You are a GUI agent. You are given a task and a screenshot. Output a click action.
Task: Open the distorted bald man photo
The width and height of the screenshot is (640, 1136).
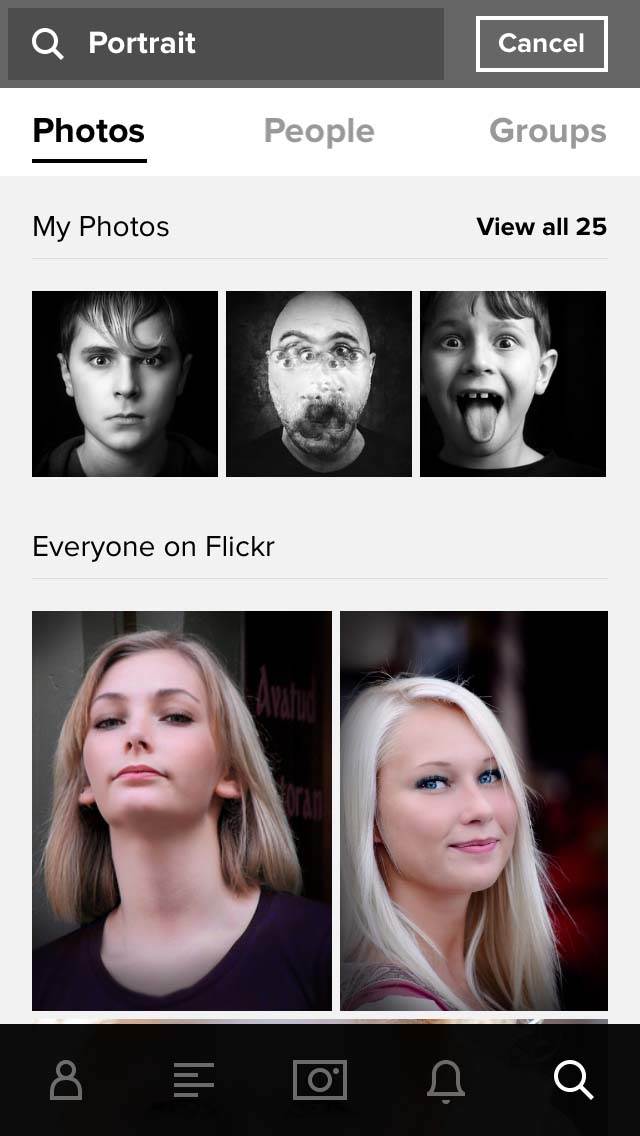coord(319,384)
